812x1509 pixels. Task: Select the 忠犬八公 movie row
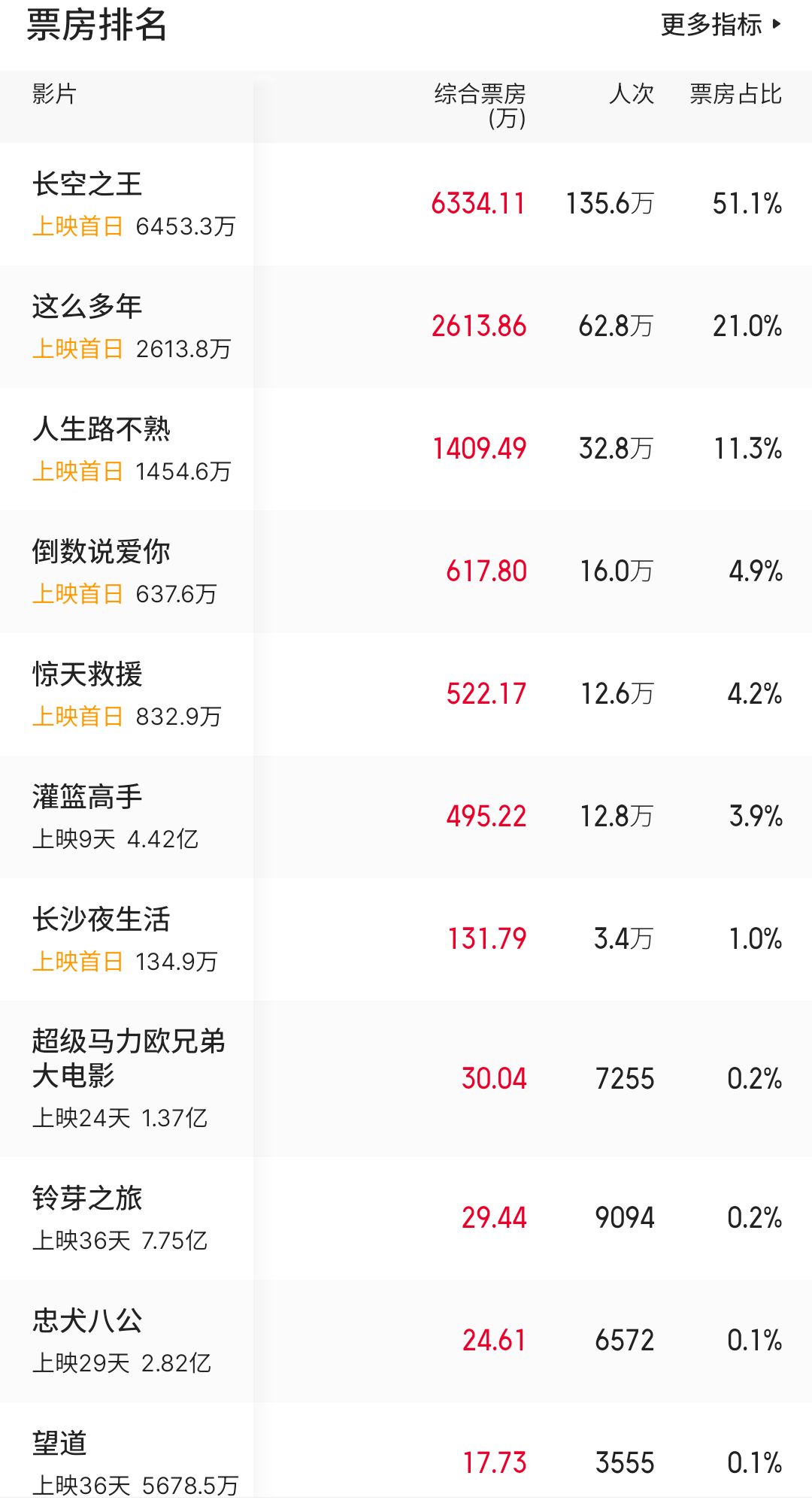click(x=406, y=1341)
